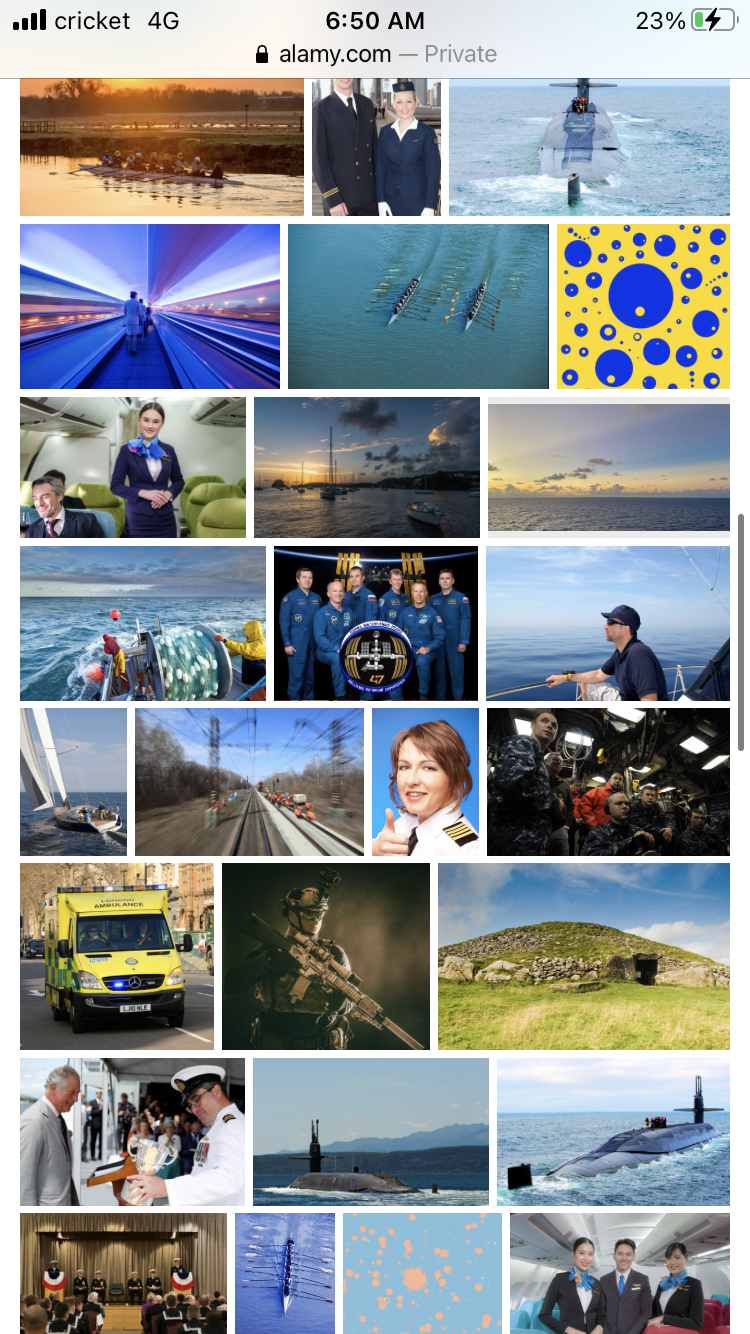Screen dimensions: 750x1334
Task: View the yellow ambulance photo
Action: [x=117, y=956]
